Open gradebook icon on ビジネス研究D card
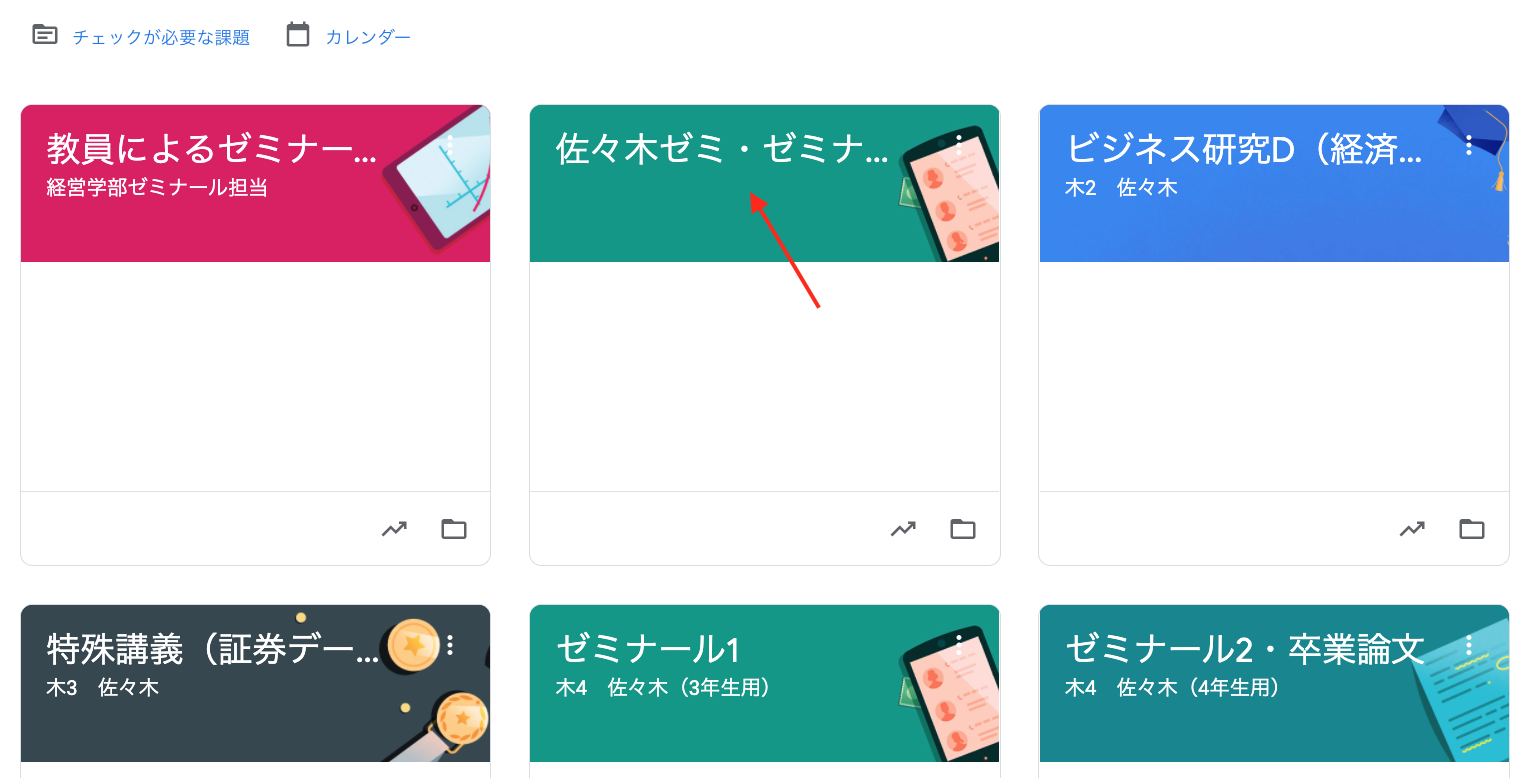Image resolution: width=1532 pixels, height=778 pixels. [1412, 529]
